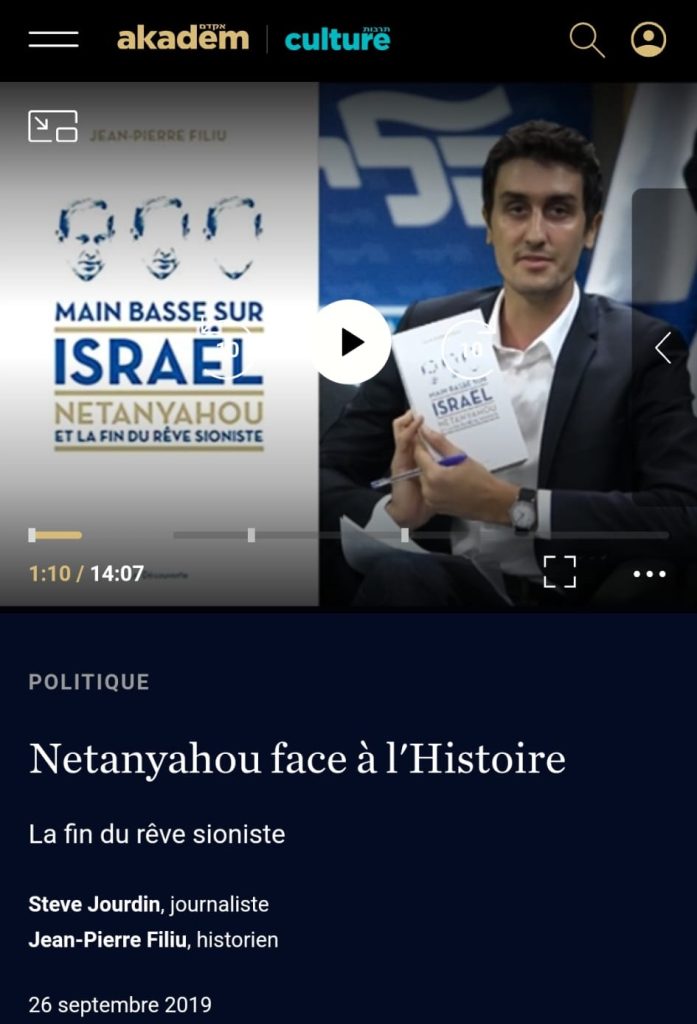The height and width of the screenshot is (1024, 697).
Task: Open the user account profile
Action: coord(648,40)
